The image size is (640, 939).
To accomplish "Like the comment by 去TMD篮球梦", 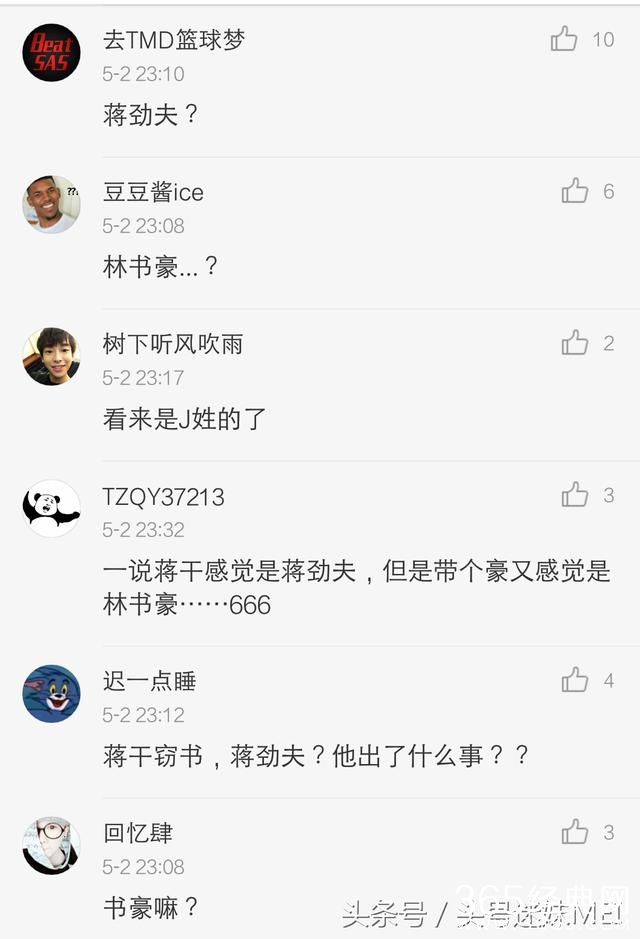I will [565, 39].
